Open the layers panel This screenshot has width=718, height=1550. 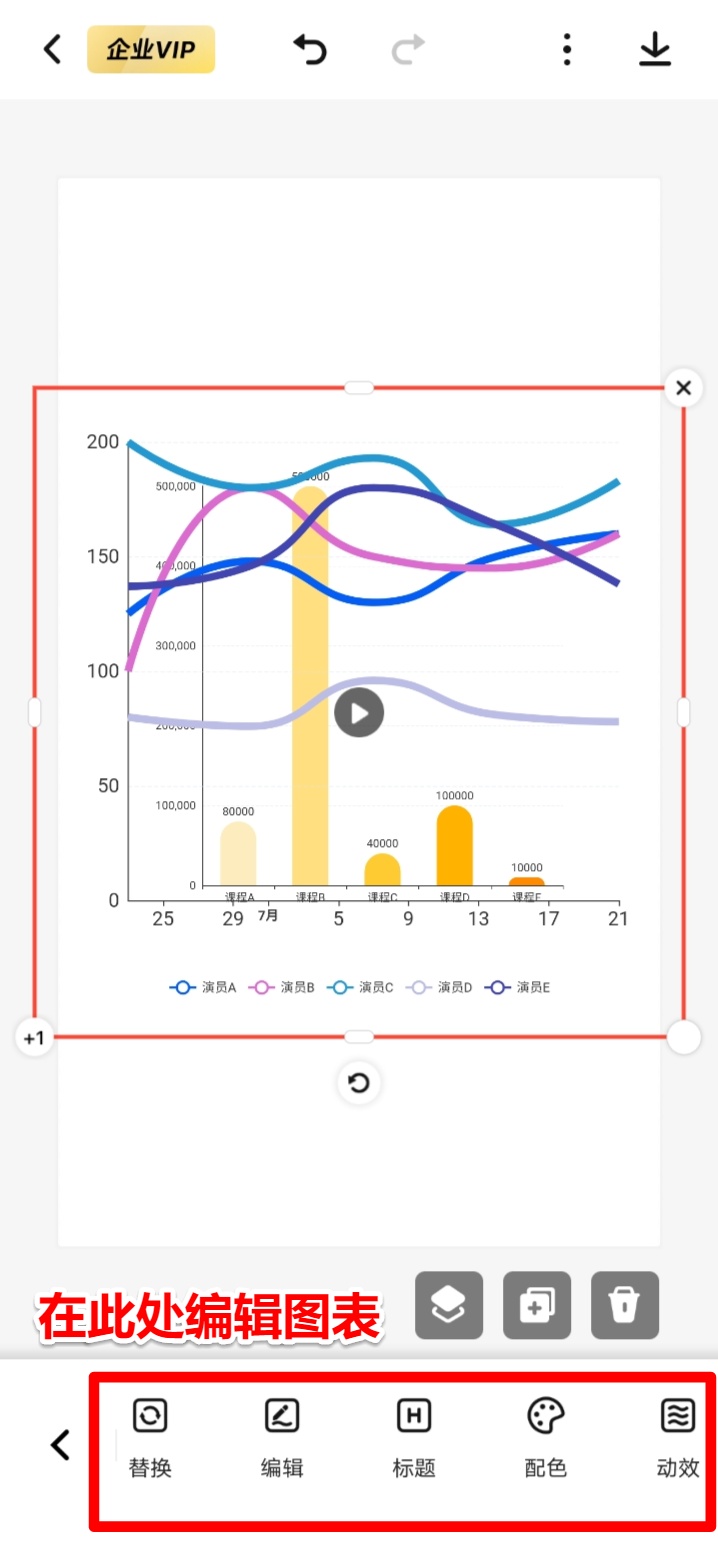[x=449, y=1305]
